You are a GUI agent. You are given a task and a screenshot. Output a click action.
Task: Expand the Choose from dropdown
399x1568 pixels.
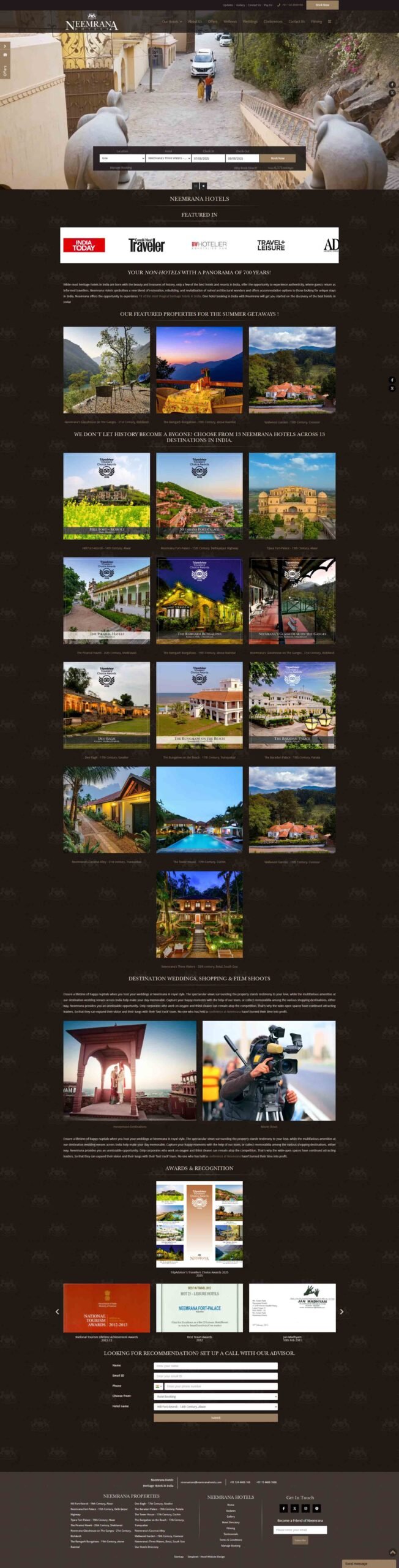tap(215, 1396)
